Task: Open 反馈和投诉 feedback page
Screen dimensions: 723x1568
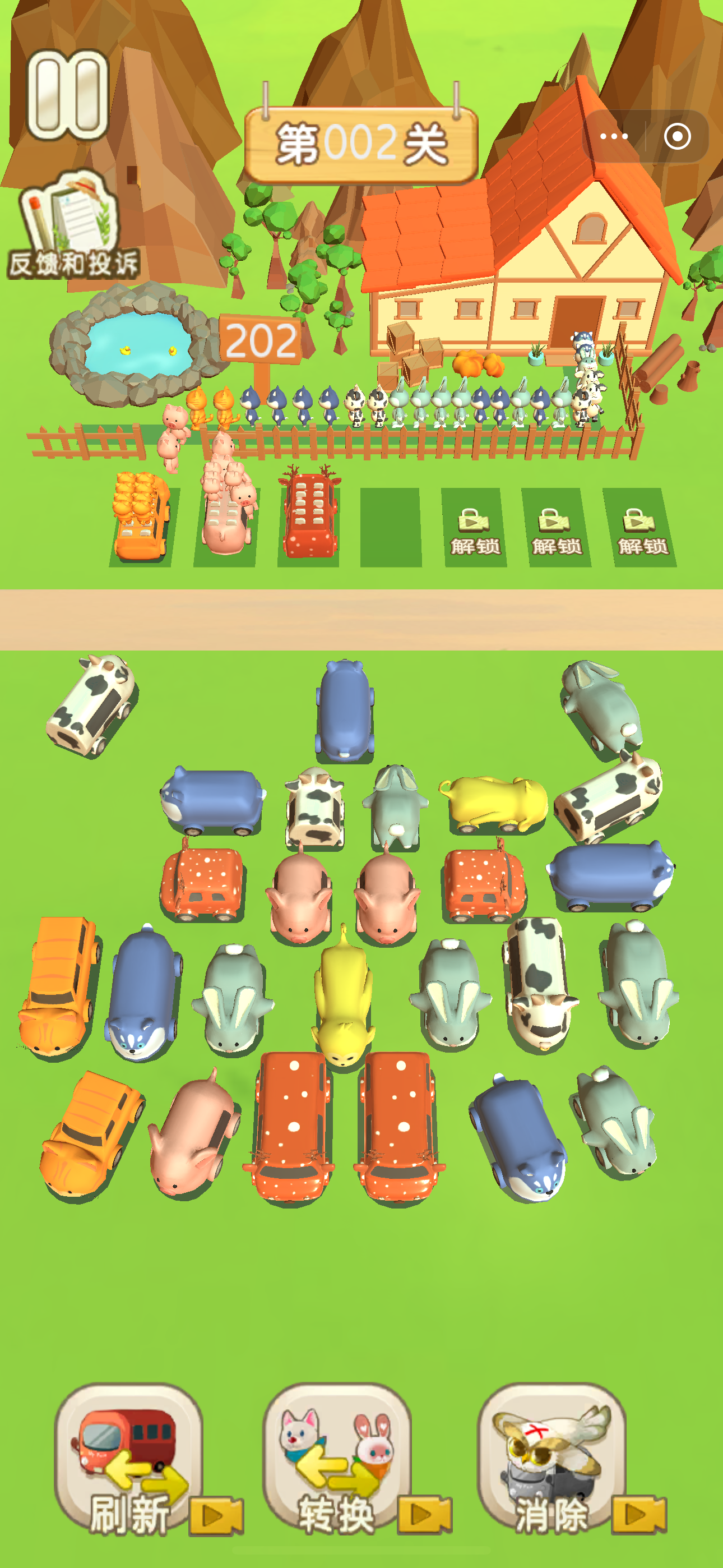Action: click(x=72, y=227)
